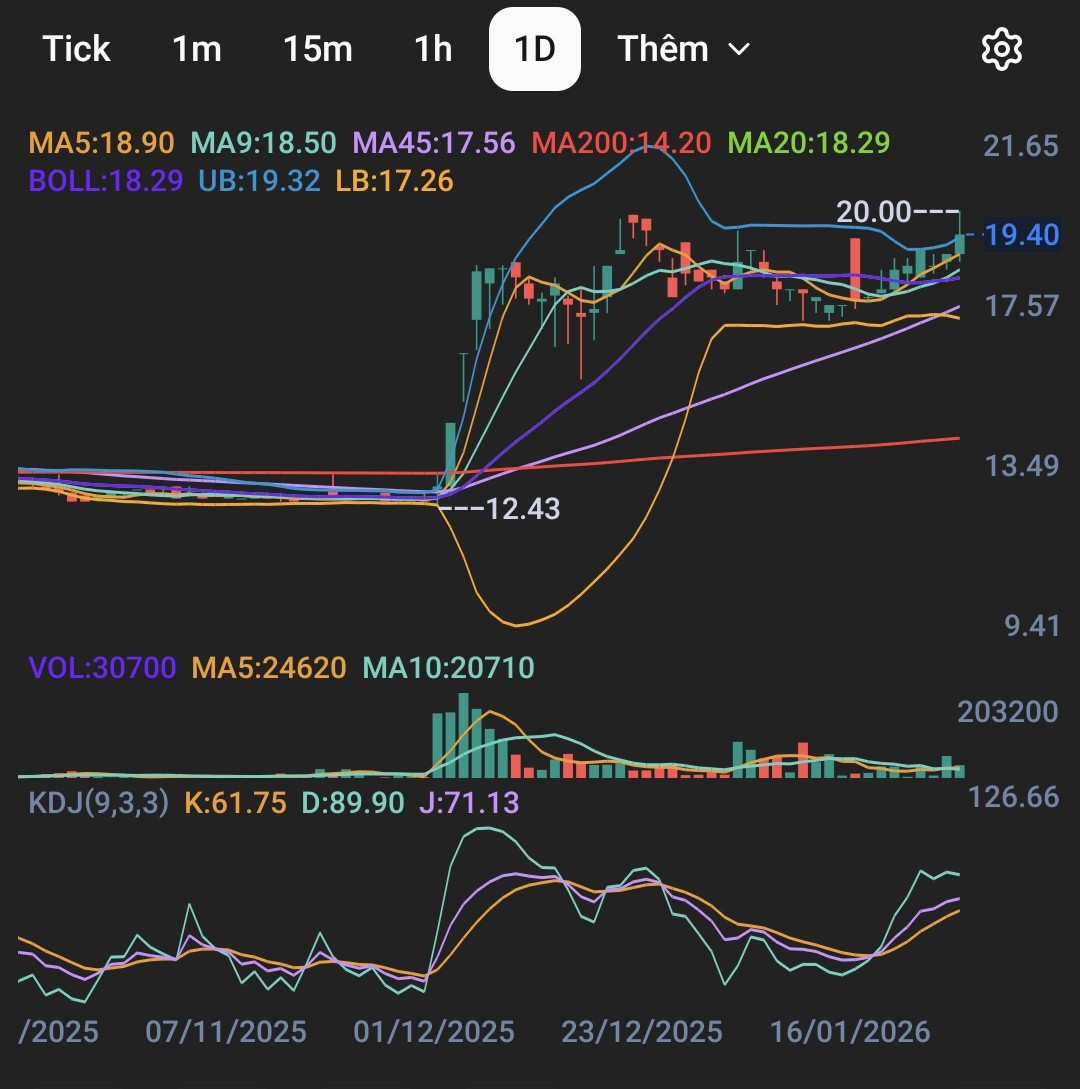Expand the Thêm timeframe dropdown
This screenshot has width=1080, height=1089.
(683, 49)
